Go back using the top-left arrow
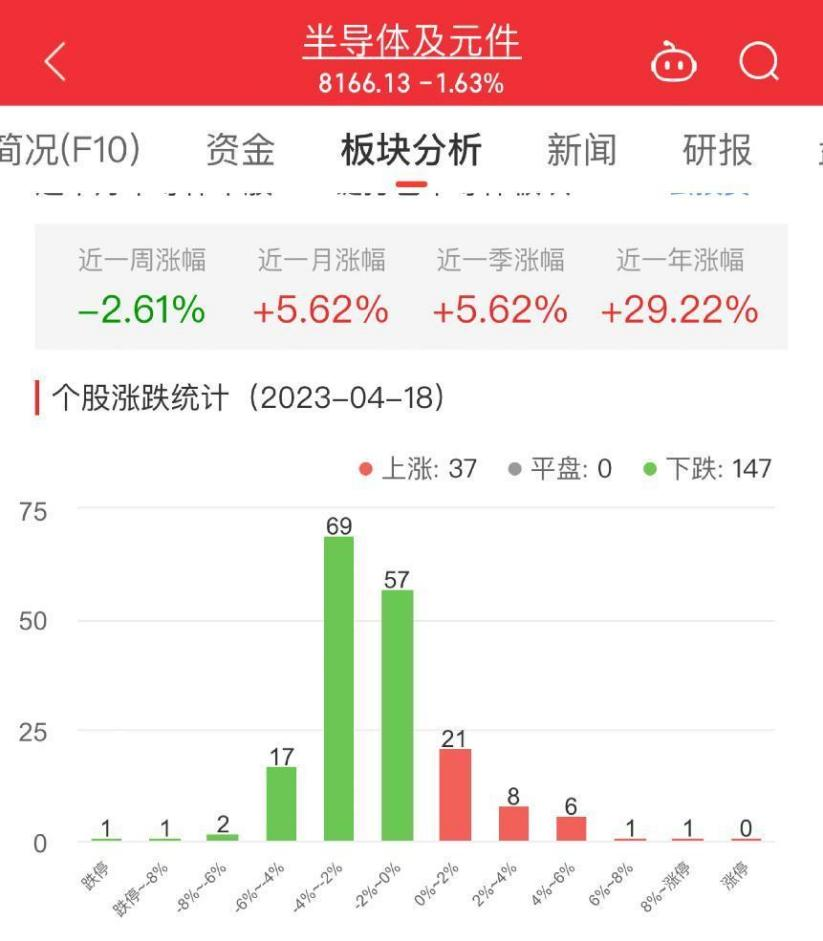This screenshot has height=941, width=823. pyautogui.click(x=55, y=61)
